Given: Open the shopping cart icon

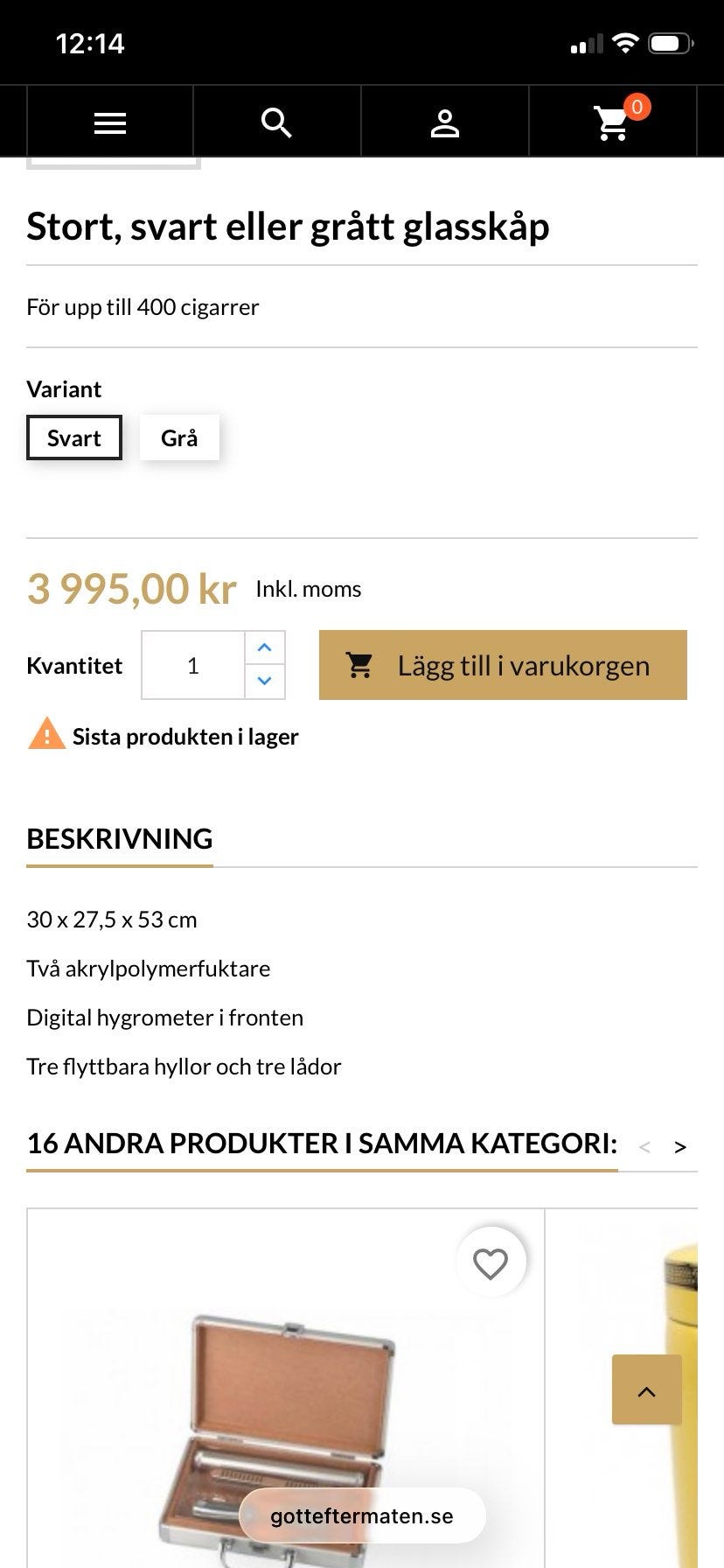Looking at the screenshot, I should 611,127.
